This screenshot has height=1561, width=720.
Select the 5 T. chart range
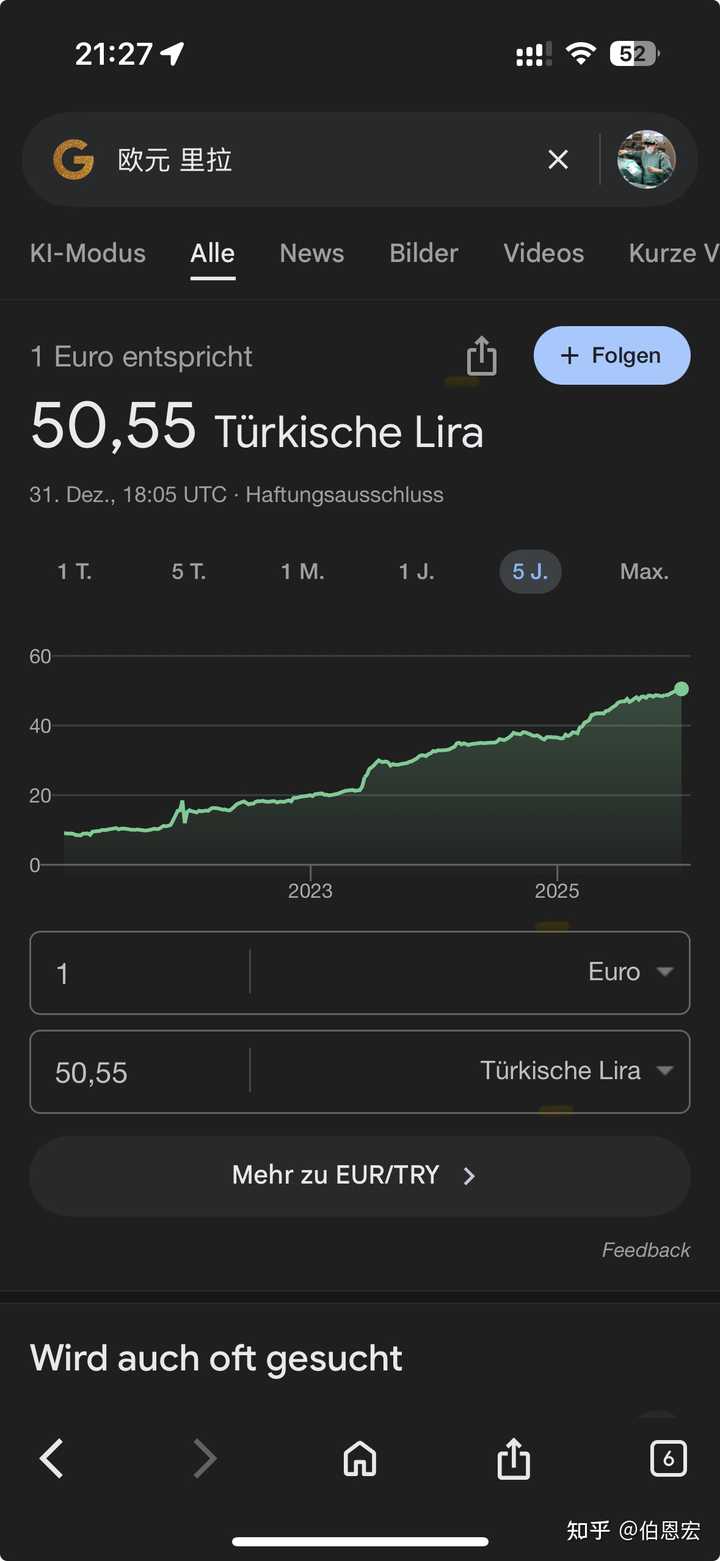tap(188, 572)
